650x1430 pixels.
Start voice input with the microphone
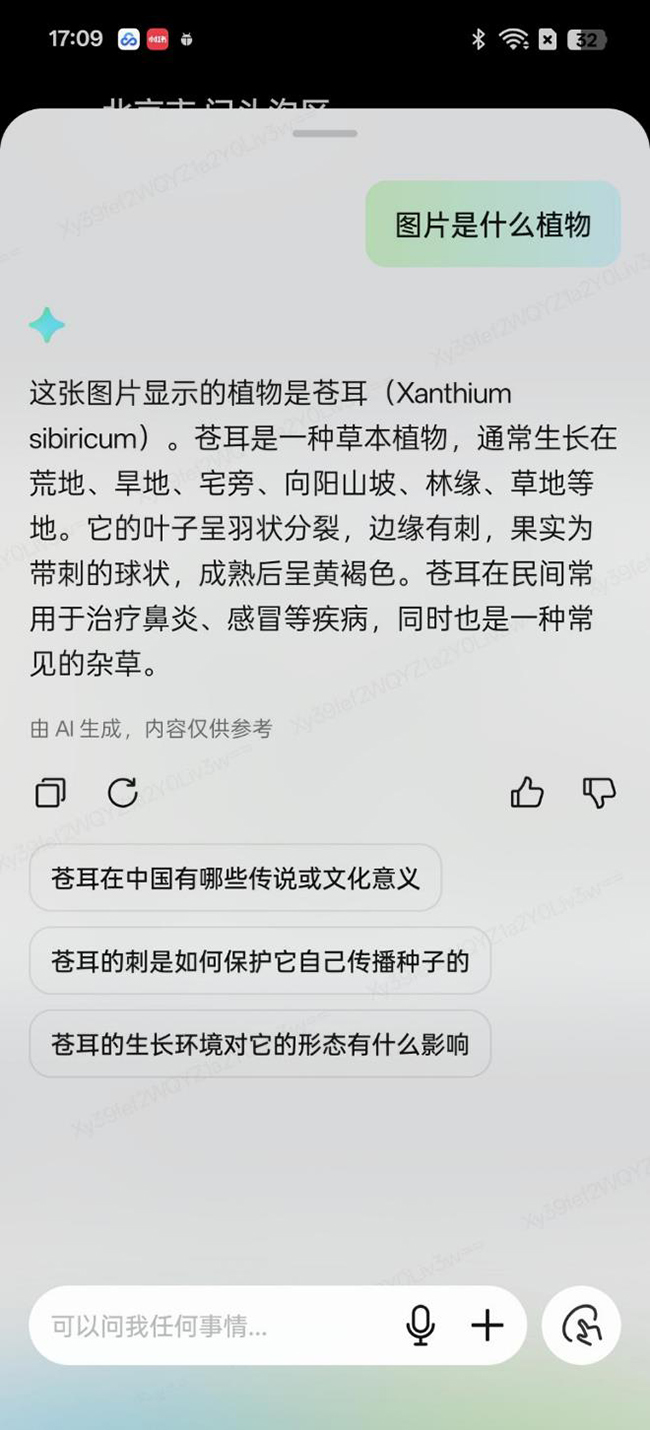[421, 1326]
